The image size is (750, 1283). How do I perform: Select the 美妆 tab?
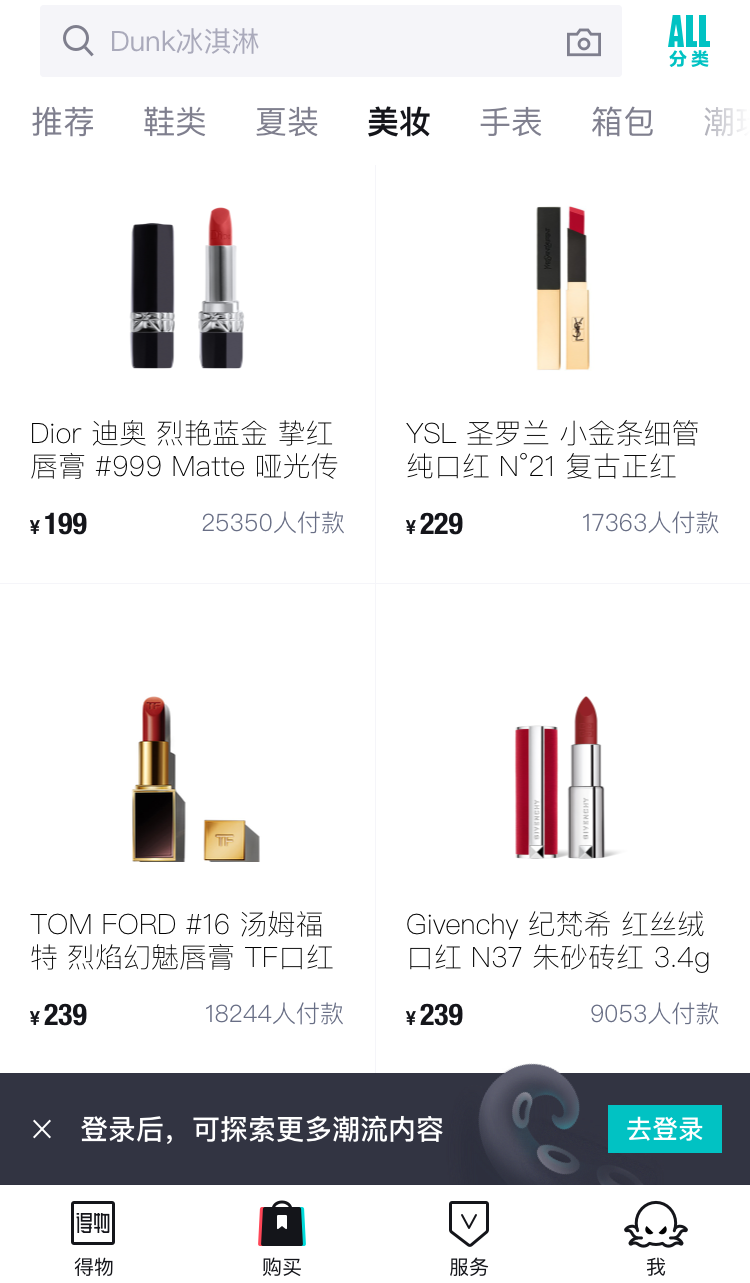tap(399, 122)
